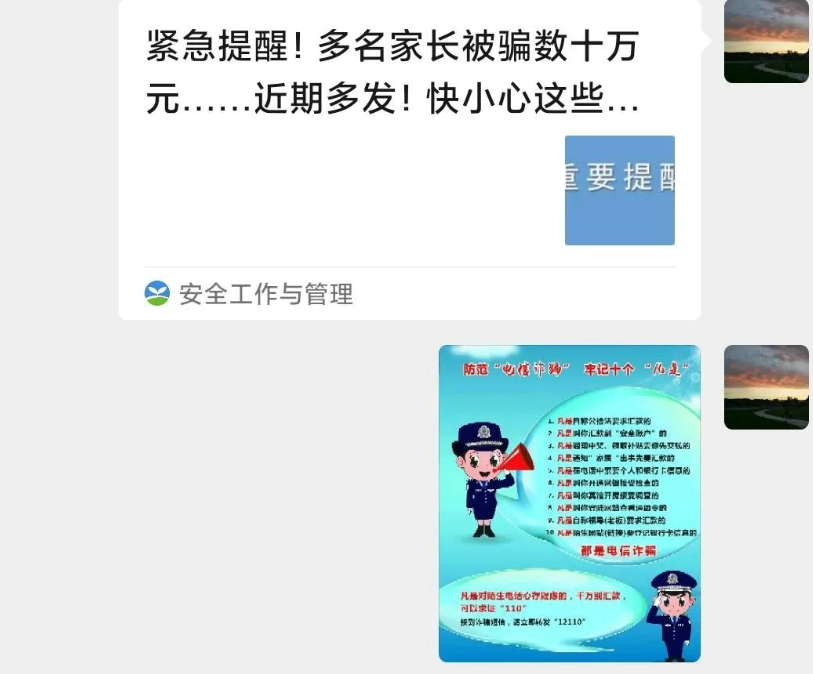Tap the sender avatar beside the article card

[766, 42]
